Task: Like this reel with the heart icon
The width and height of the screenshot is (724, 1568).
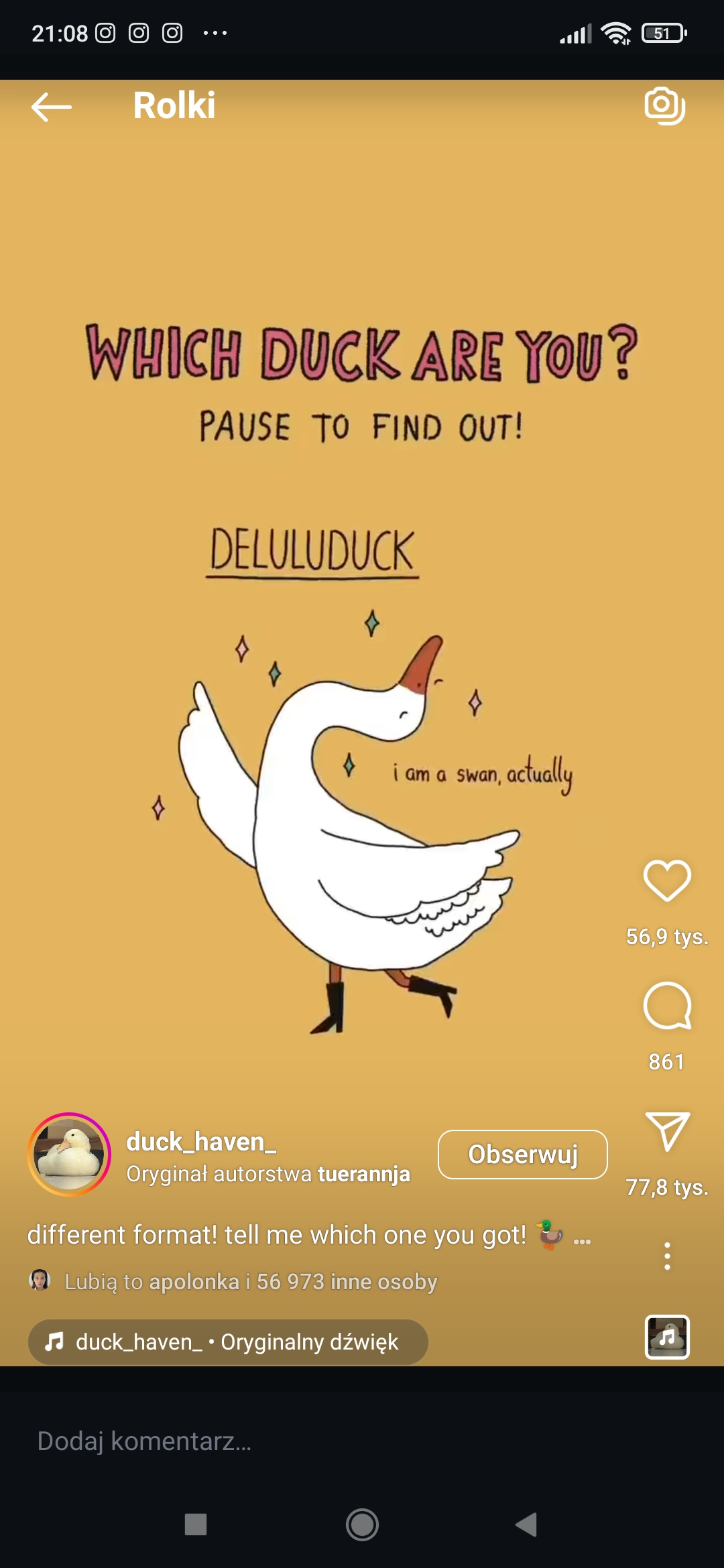Action: pyautogui.click(x=667, y=880)
